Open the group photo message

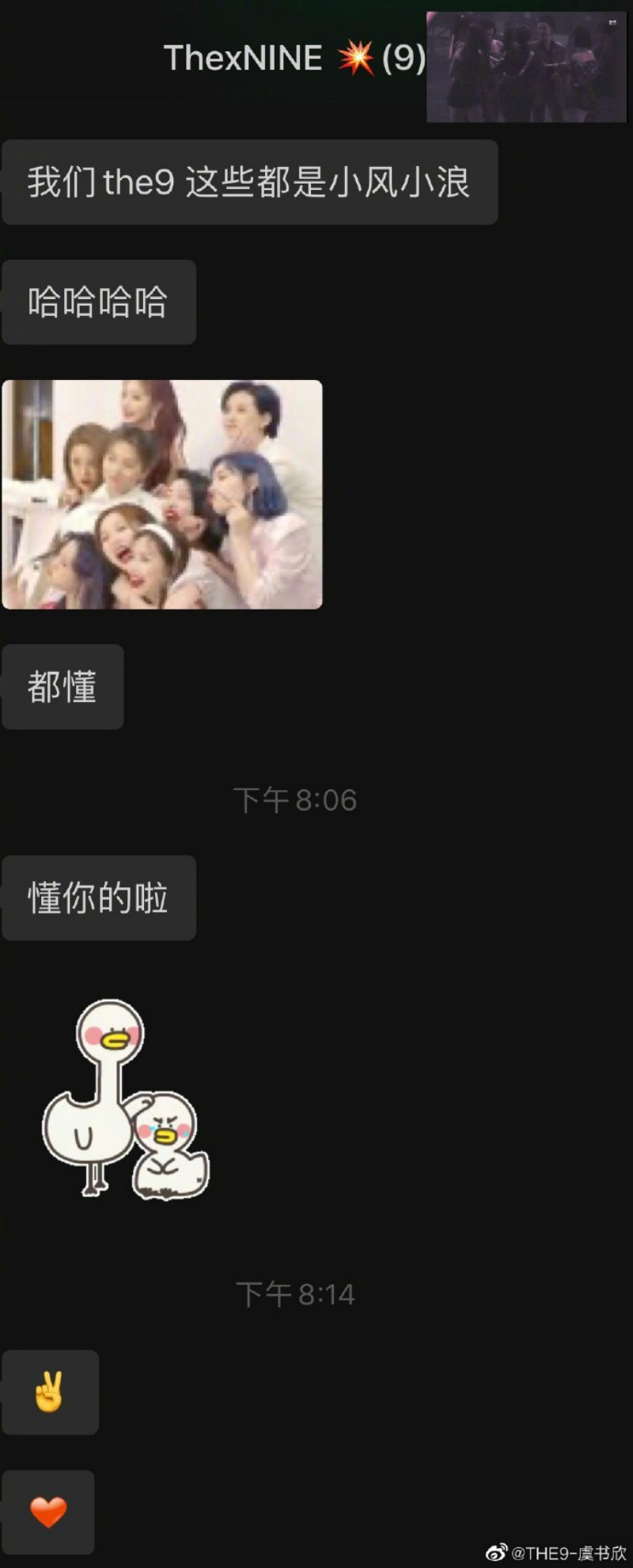click(x=162, y=494)
